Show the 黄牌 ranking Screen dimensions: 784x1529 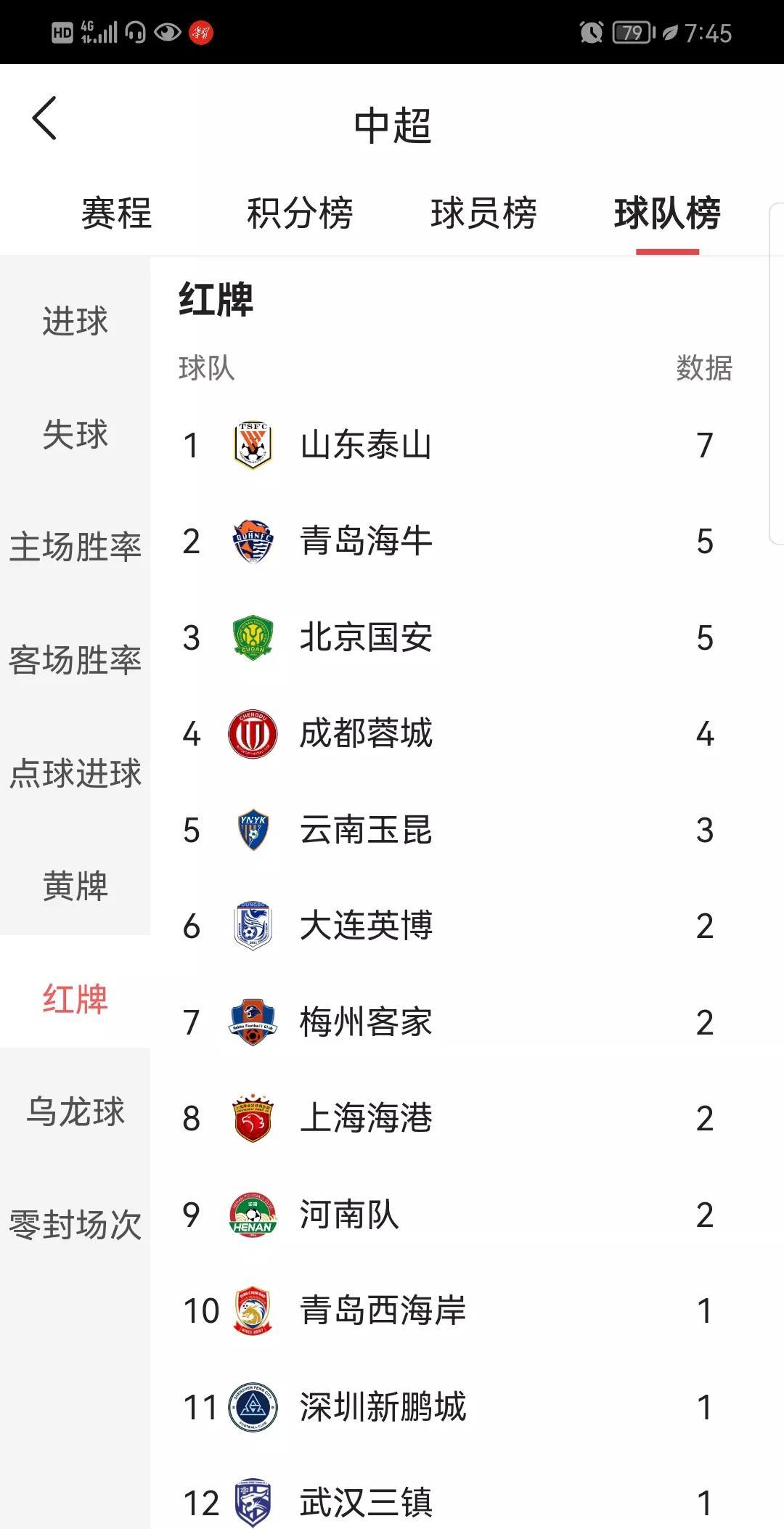(x=75, y=886)
